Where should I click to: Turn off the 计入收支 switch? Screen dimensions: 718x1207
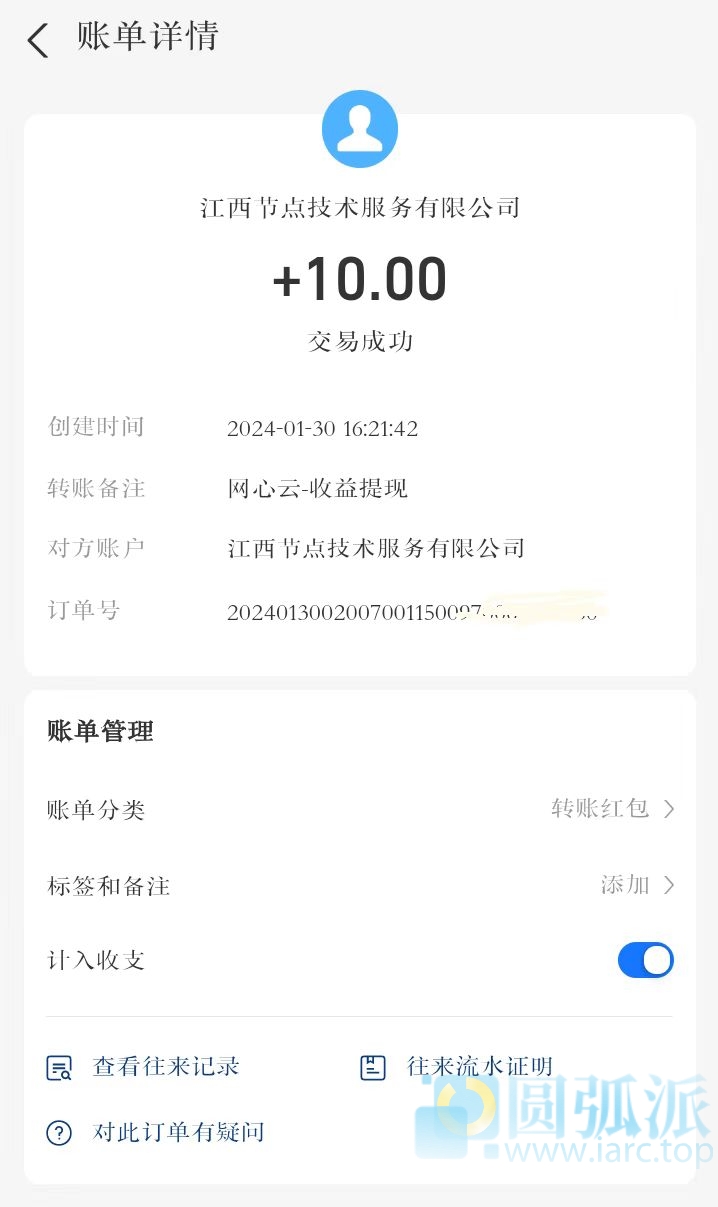(645, 961)
